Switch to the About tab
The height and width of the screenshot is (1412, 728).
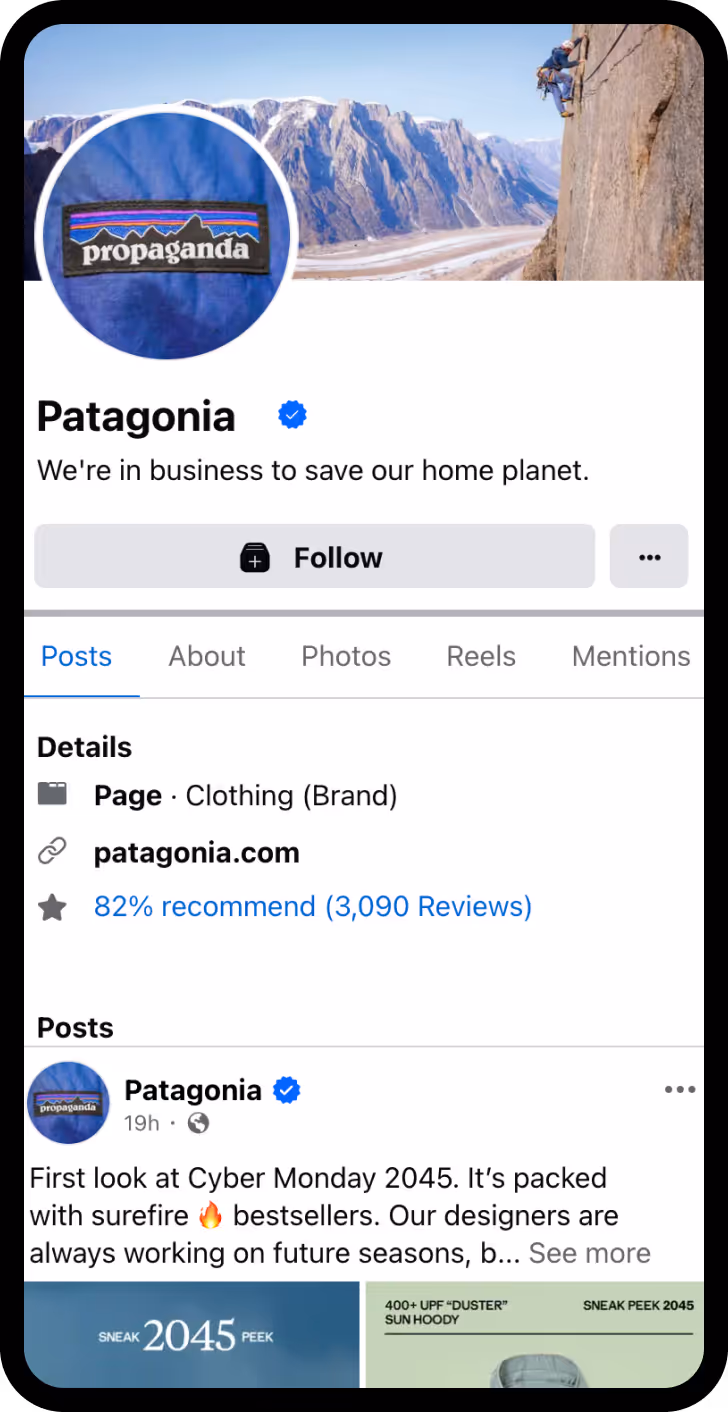207,656
